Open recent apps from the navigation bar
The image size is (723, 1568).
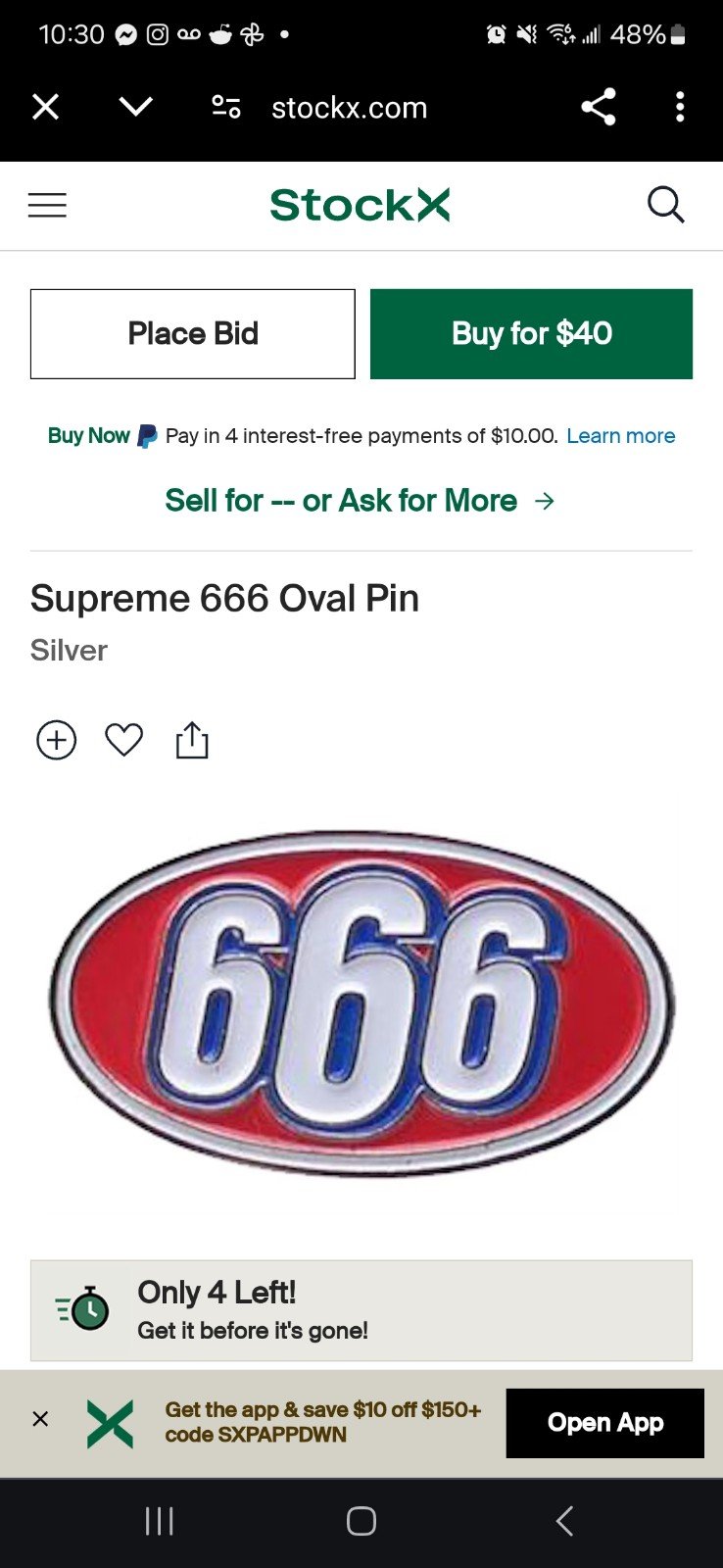point(159,1521)
